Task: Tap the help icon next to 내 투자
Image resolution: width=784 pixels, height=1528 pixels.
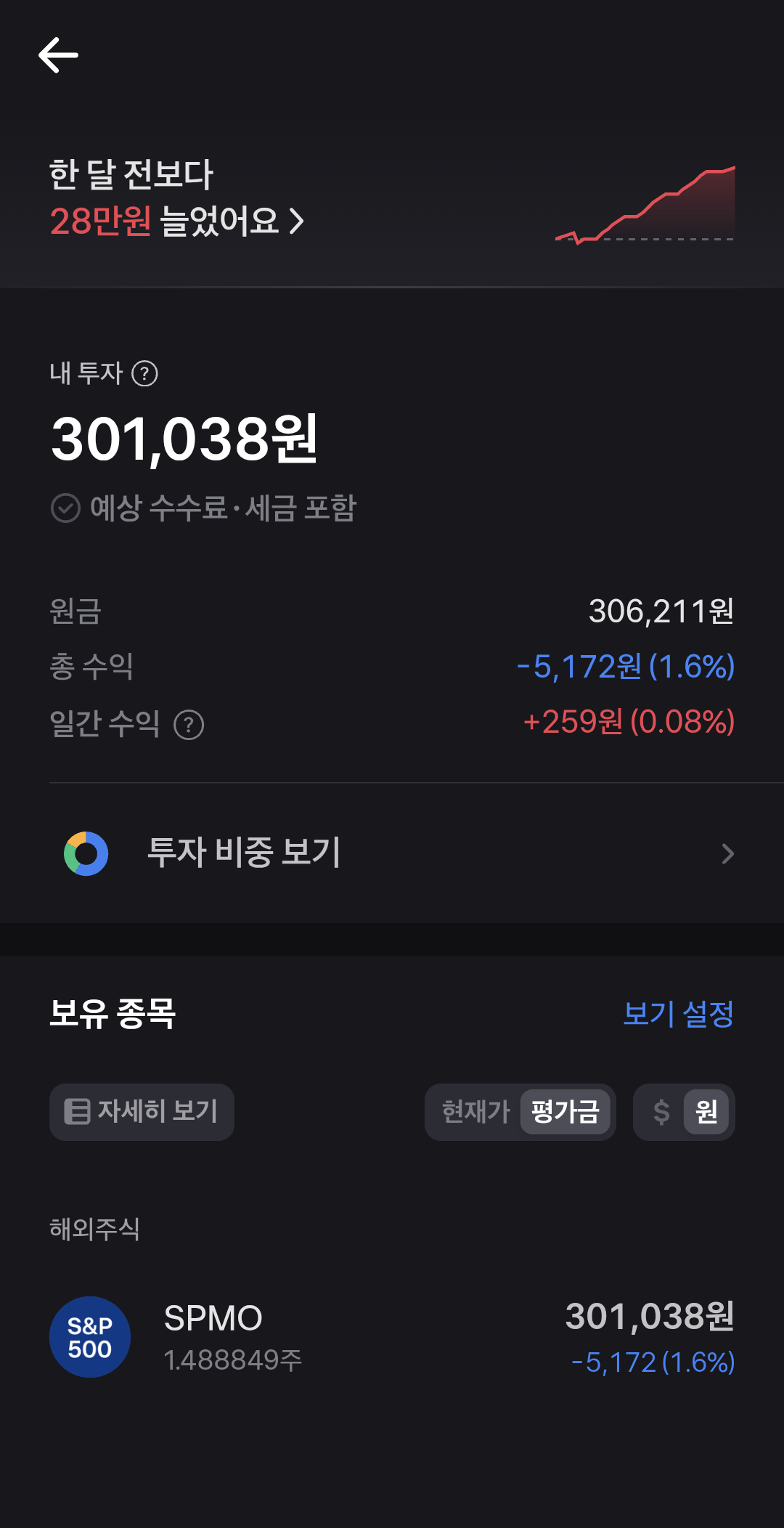Action: [144, 374]
